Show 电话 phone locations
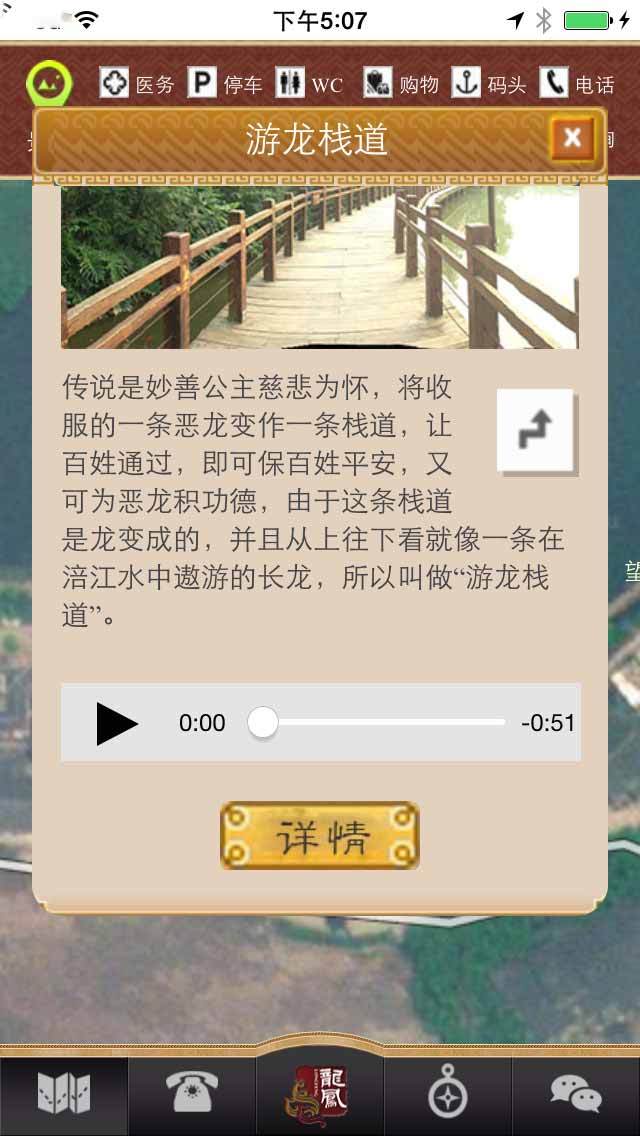 [x=577, y=84]
